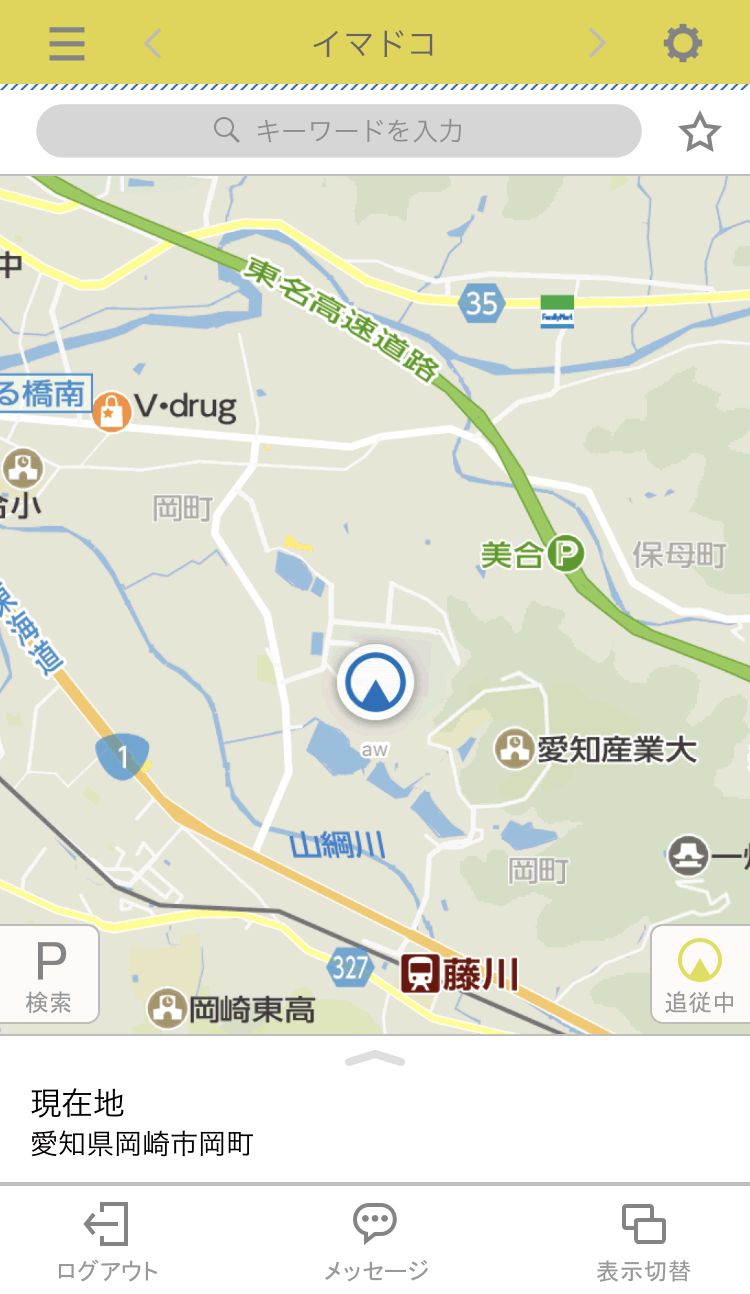
Task: Open favorites star
Action: 699,132
